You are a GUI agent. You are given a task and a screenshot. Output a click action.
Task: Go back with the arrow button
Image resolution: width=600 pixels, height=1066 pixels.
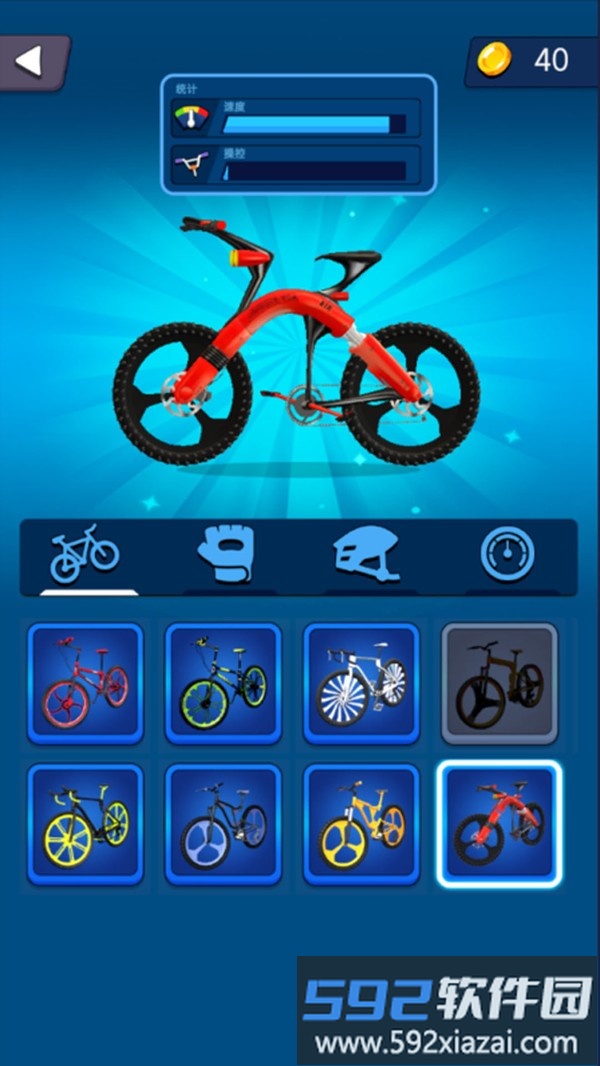pos(32,62)
